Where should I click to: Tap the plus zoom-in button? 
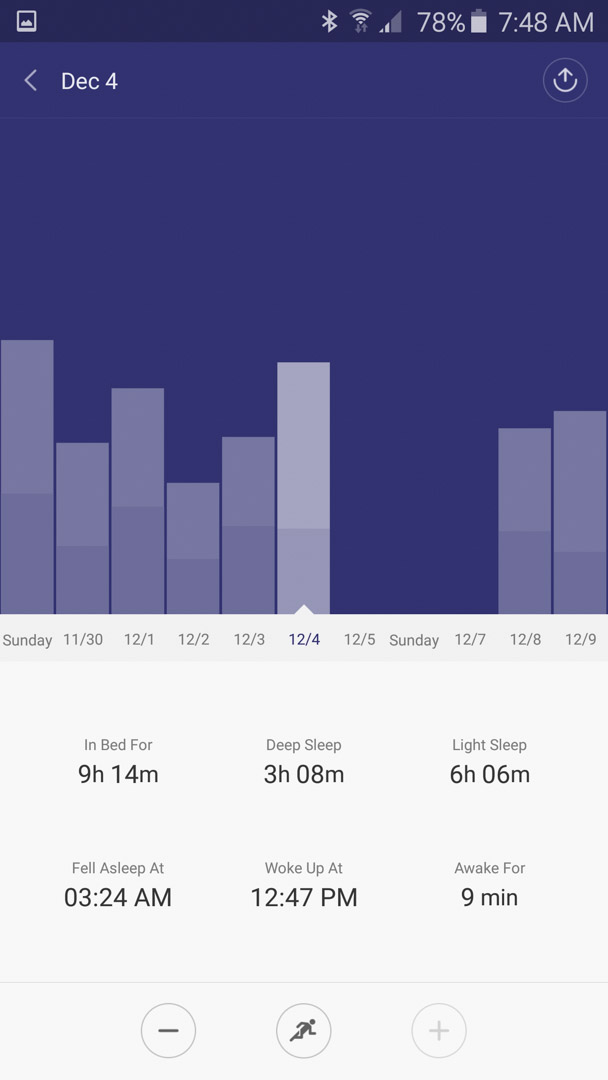click(x=439, y=1030)
